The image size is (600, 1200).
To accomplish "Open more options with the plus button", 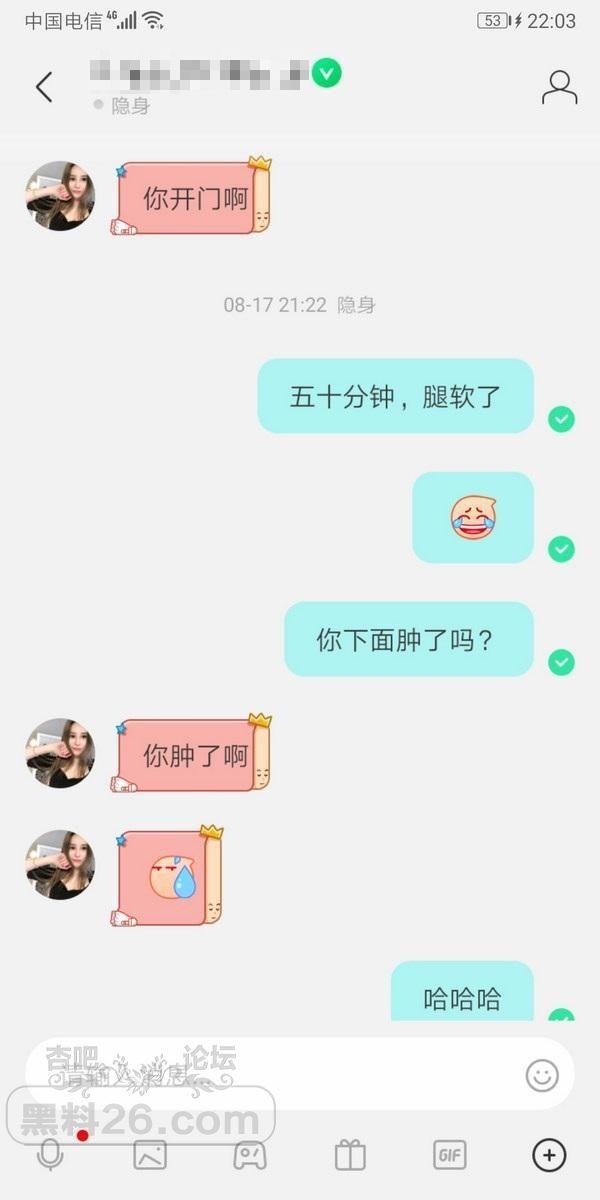I will 548,1155.
